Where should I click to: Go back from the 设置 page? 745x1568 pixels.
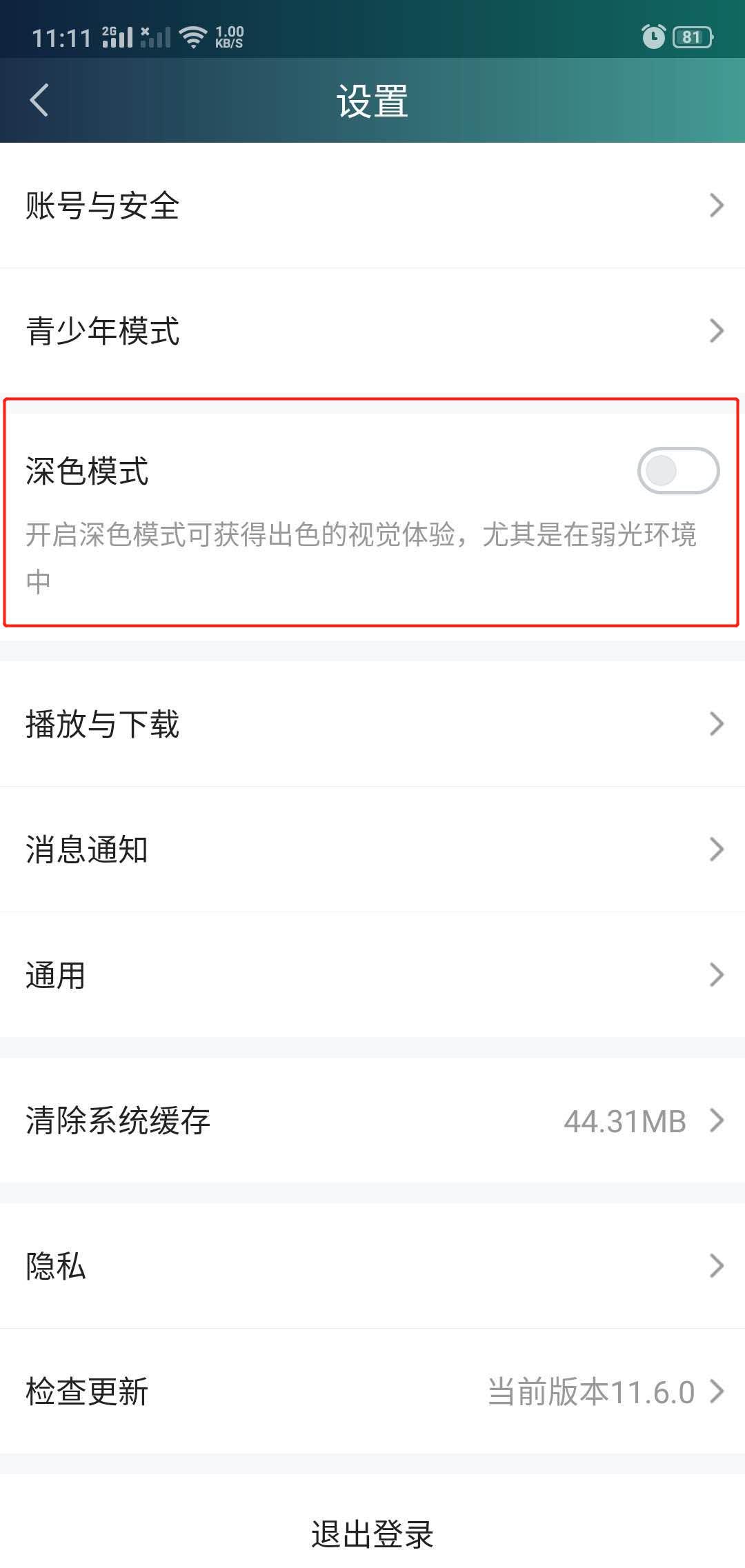click(40, 101)
